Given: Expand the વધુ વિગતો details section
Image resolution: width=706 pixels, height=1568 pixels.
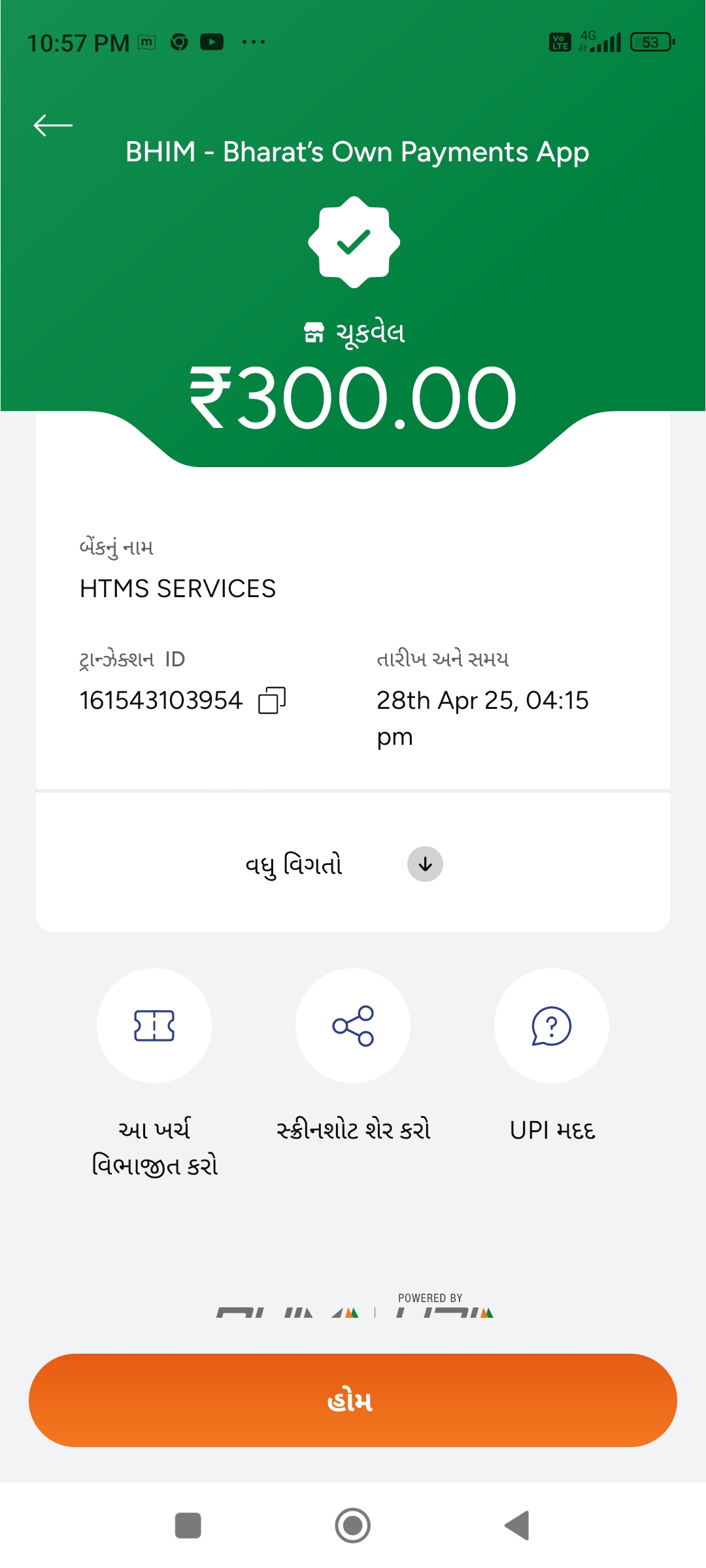Looking at the screenshot, I should tap(425, 864).
